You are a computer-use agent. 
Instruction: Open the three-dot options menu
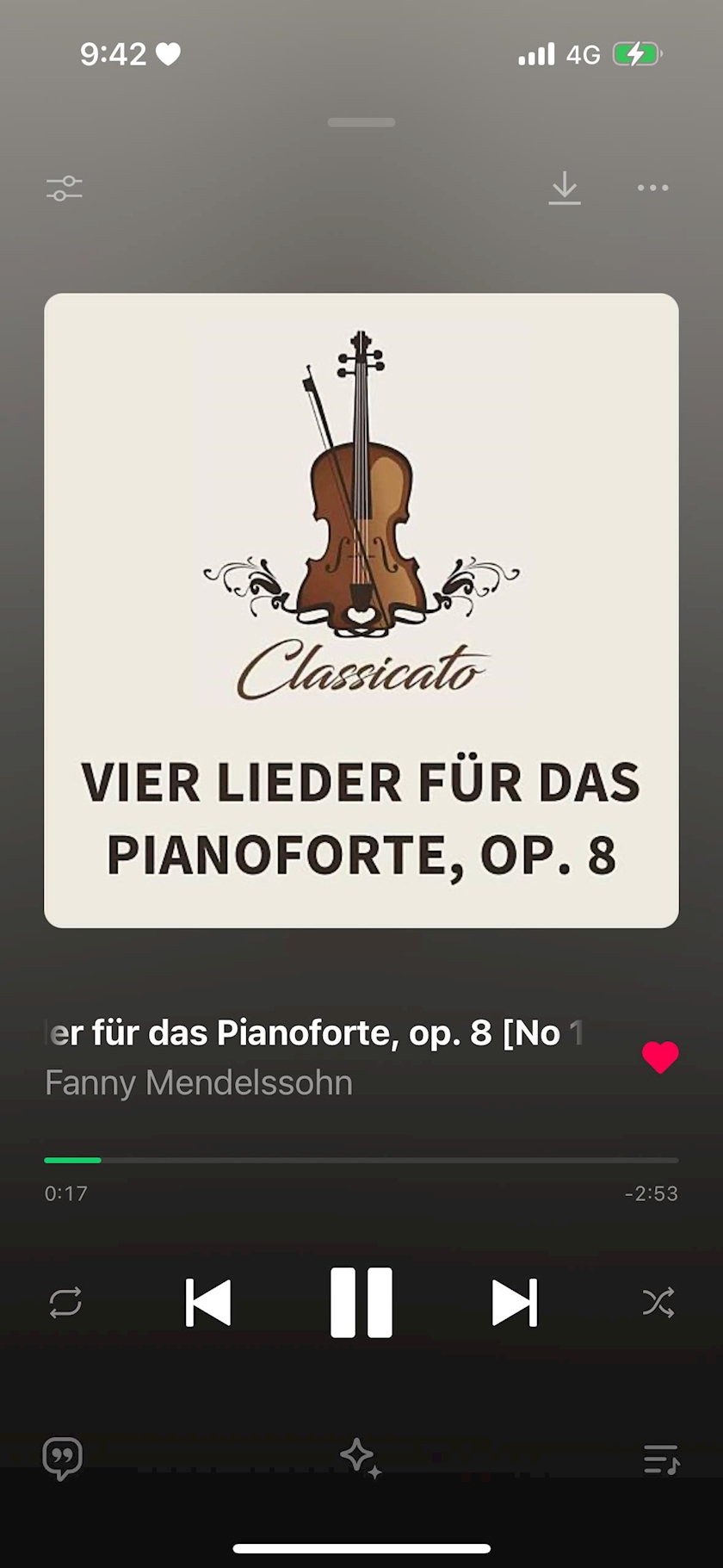click(x=652, y=188)
